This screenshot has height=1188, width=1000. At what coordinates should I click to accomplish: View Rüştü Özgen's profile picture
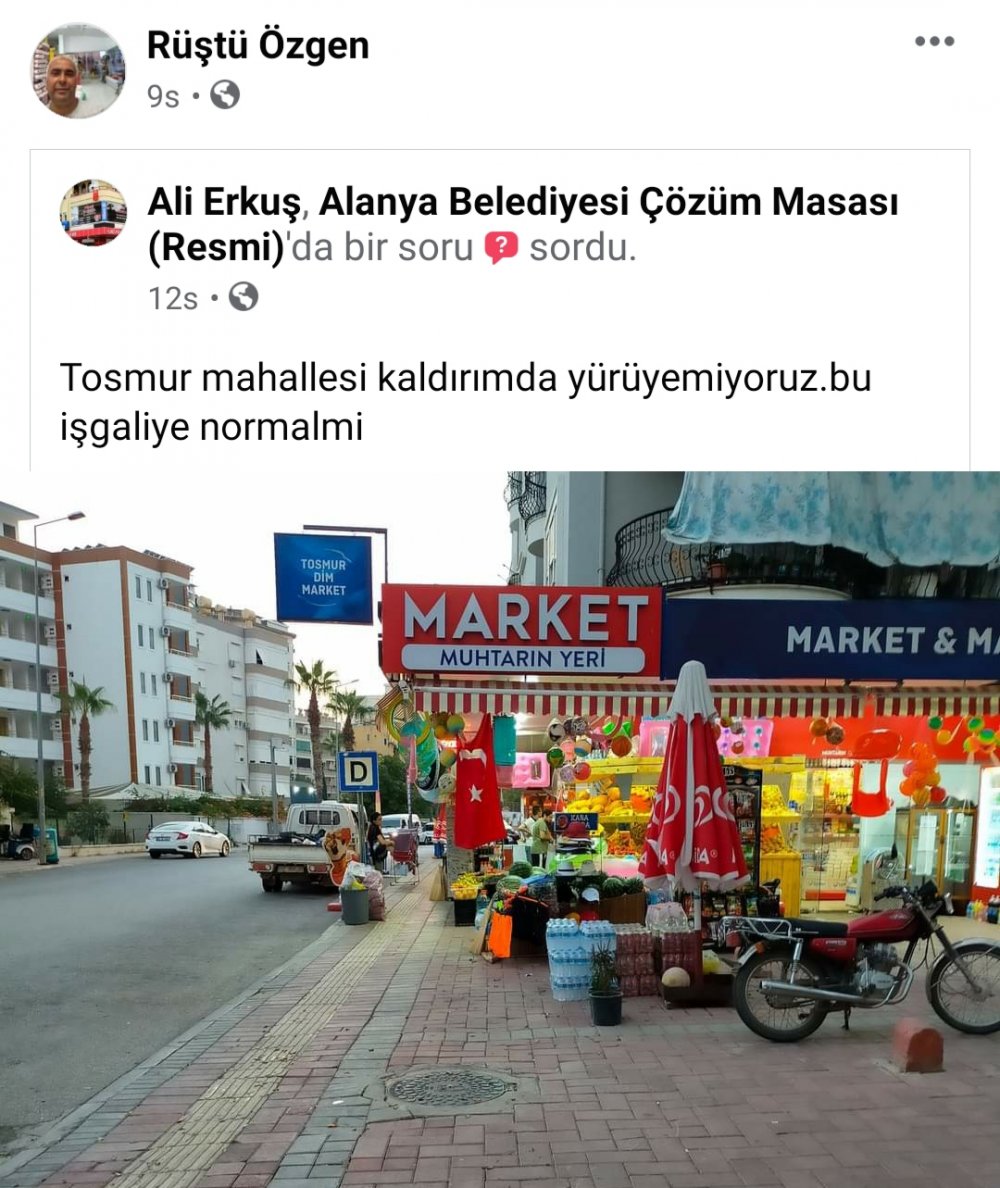[x=78, y=71]
